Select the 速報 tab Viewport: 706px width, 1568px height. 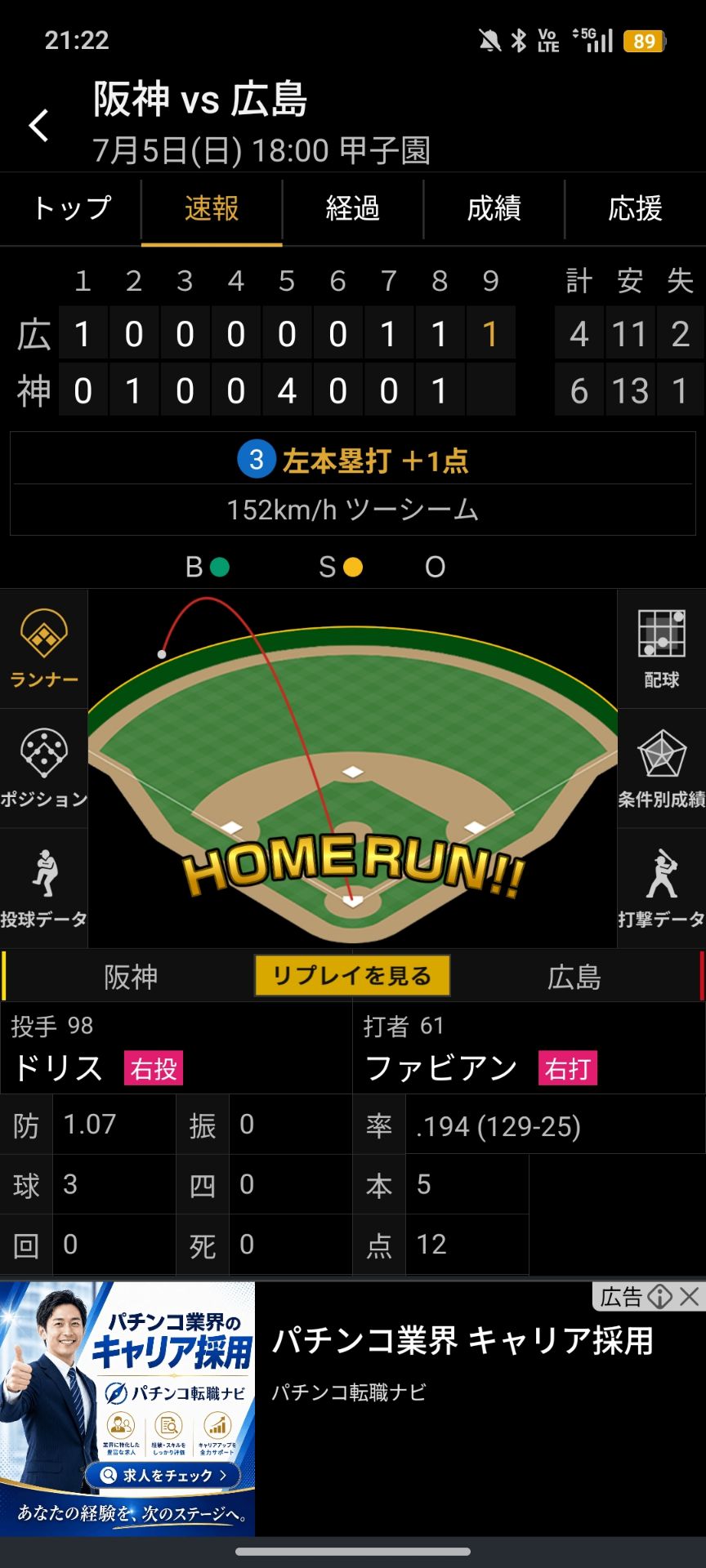pyautogui.click(x=212, y=208)
